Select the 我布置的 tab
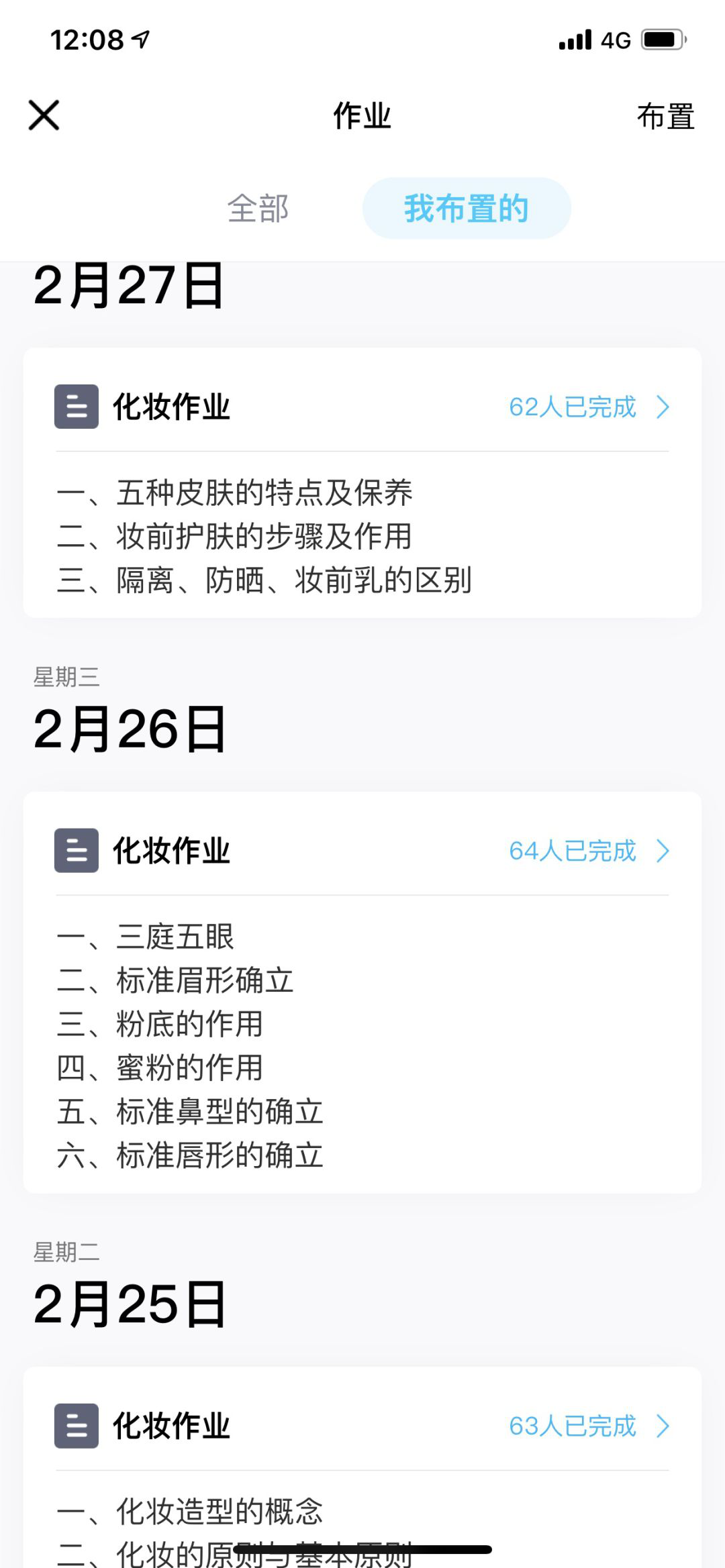 (467, 208)
